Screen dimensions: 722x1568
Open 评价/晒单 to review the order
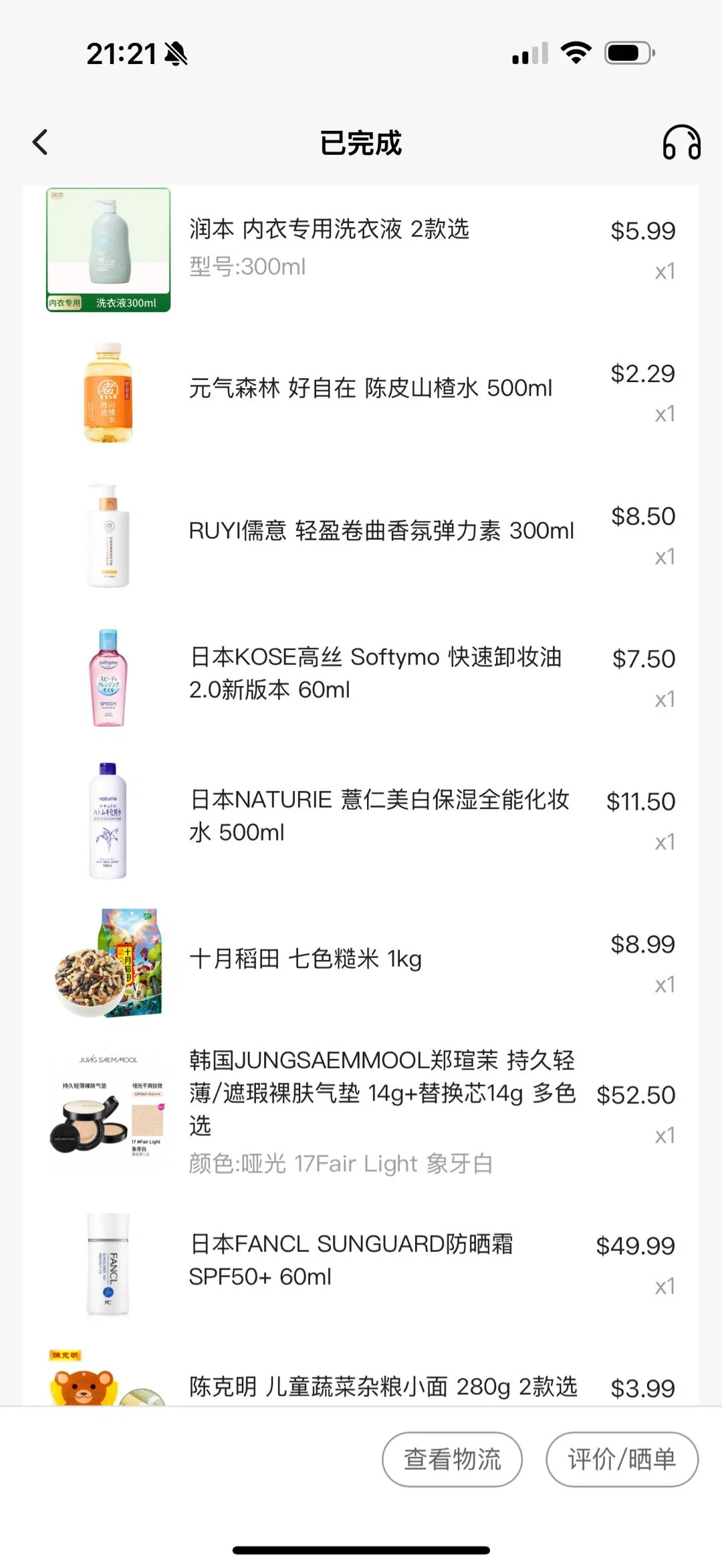click(622, 1459)
